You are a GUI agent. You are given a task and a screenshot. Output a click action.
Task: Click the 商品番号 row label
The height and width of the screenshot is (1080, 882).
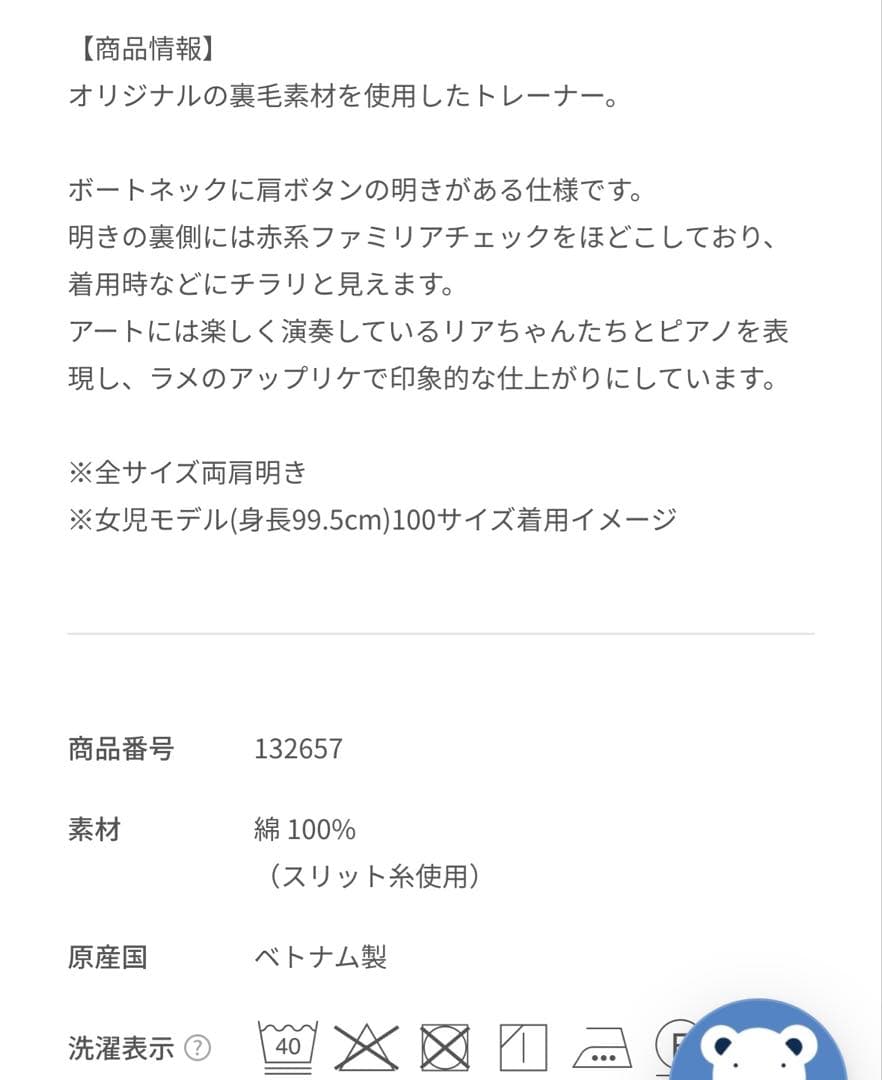122,747
